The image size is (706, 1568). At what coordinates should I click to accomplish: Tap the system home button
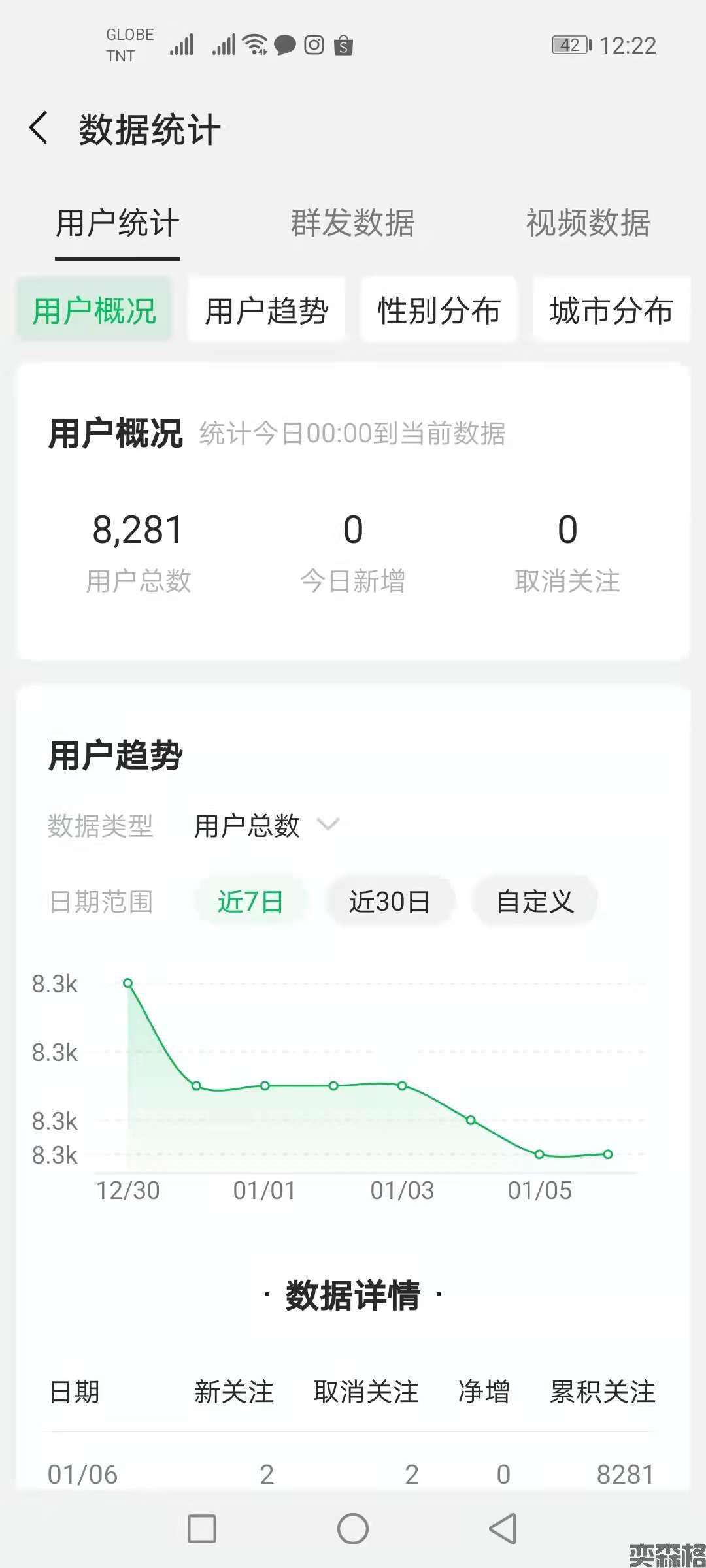[353, 1529]
